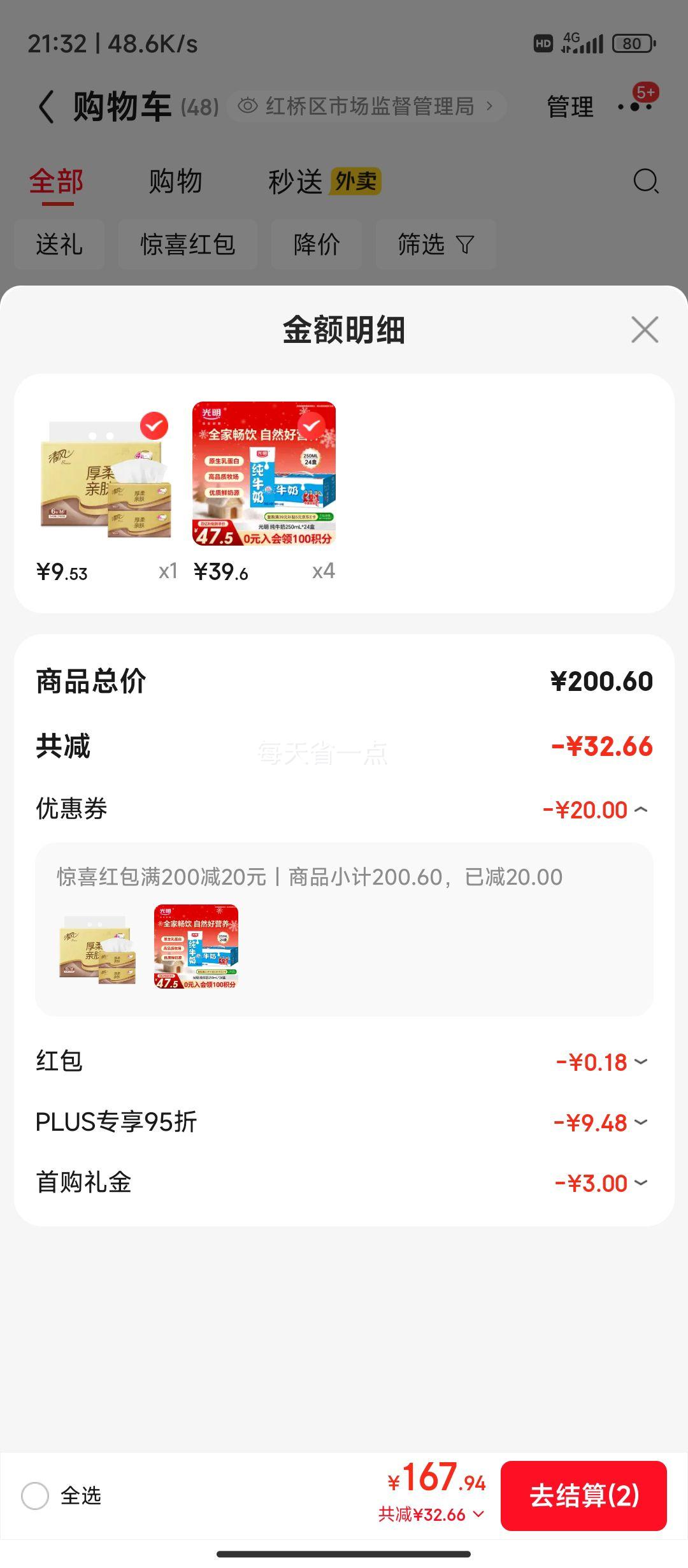Image resolution: width=688 pixels, height=1568 pixels.
Task: Open search with the magnifier icon
Action: pos(645,182)
